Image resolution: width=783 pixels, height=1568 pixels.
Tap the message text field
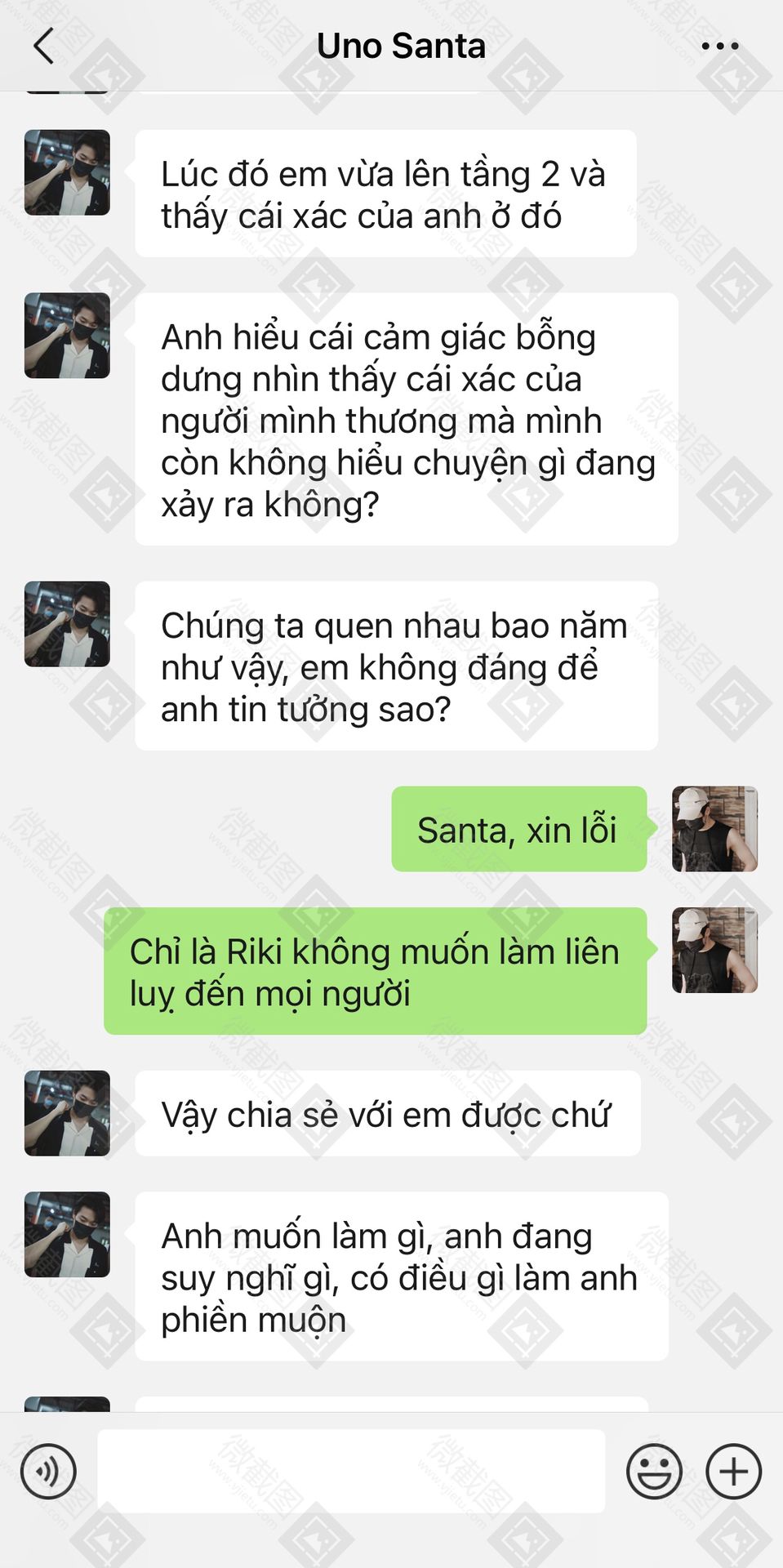[351, 1472]
